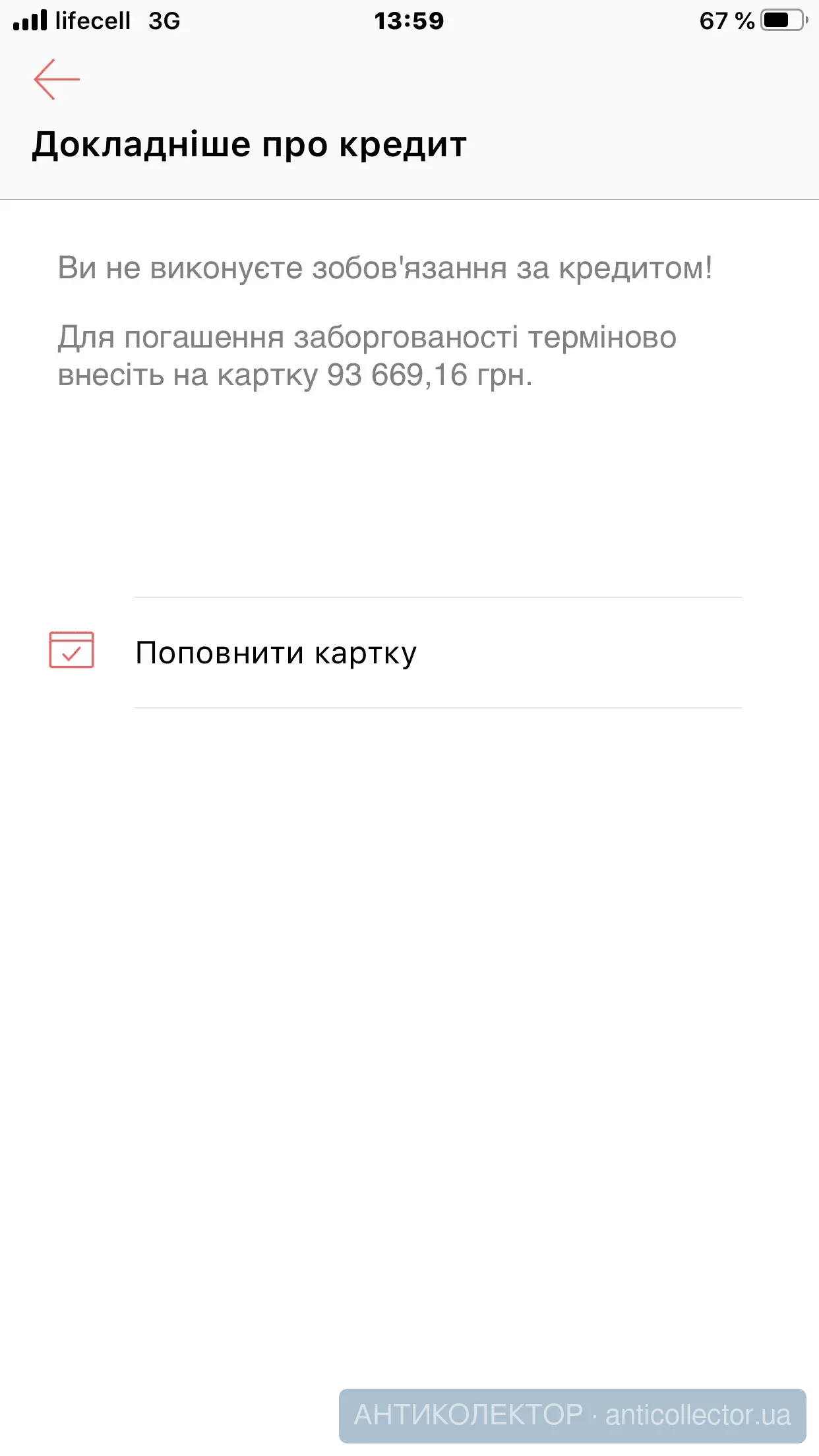Screen dimensions: 819x1456
Task: Open the Поповнити картку option
Action: tap(276, 653)
